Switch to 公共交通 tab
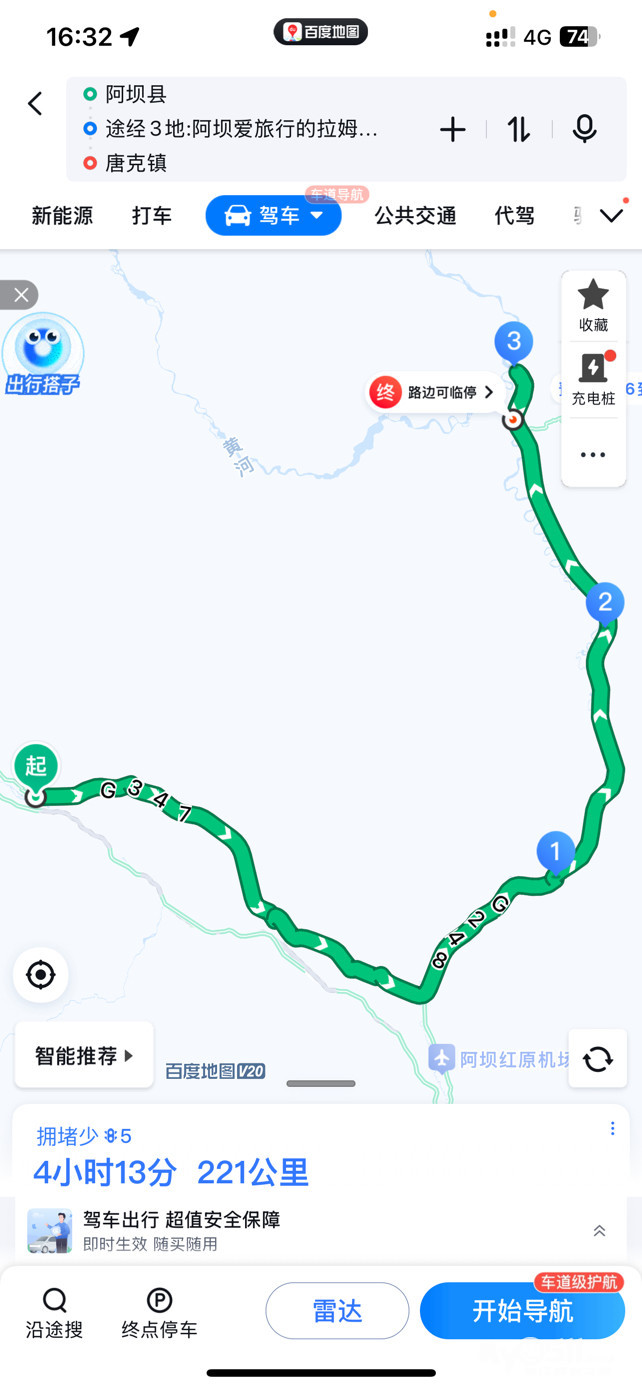The width and height of the screenshot is (642, 1389). [x=415, y=216]
